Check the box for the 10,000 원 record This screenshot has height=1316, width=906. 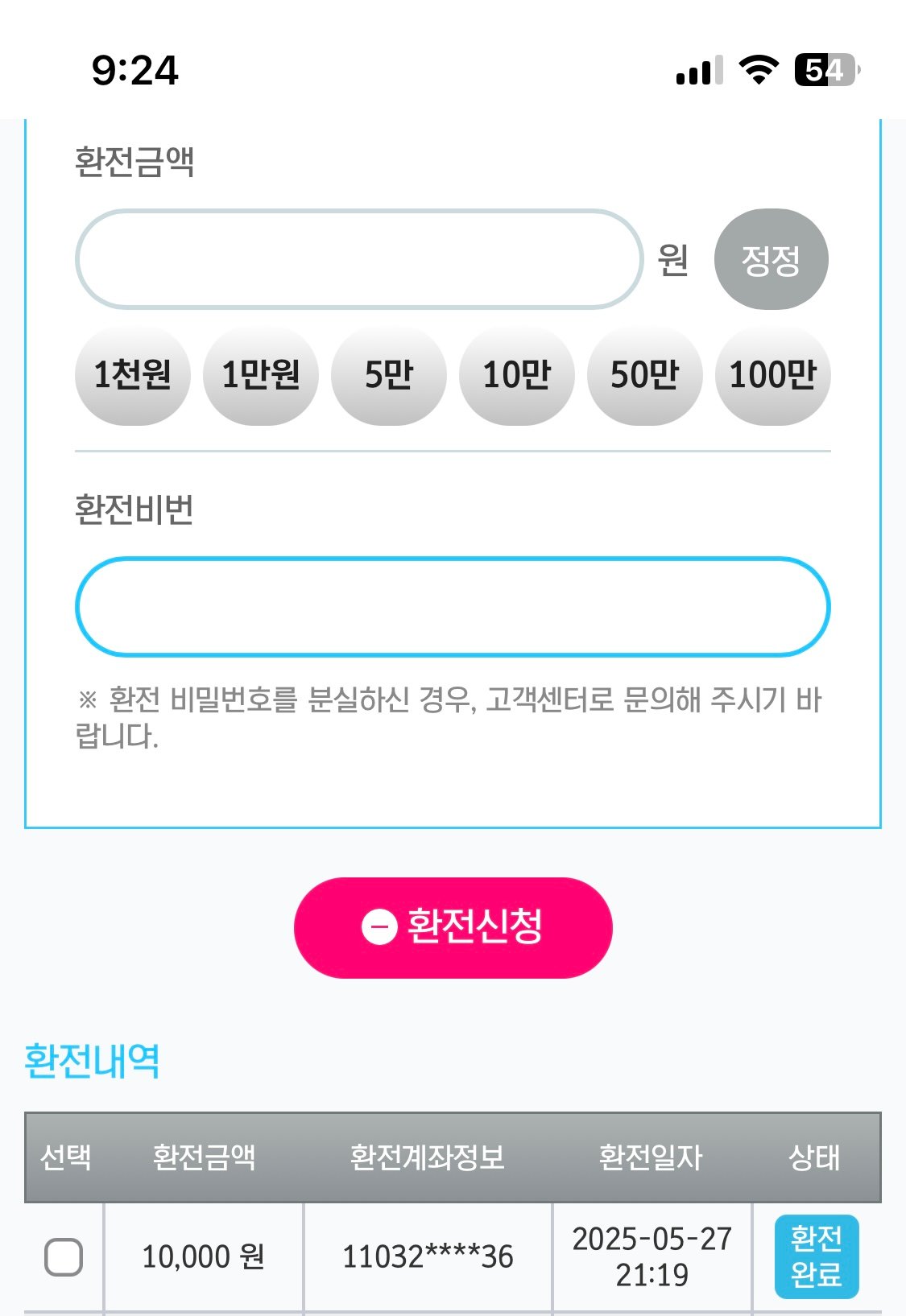click(x=64, y=1256)
